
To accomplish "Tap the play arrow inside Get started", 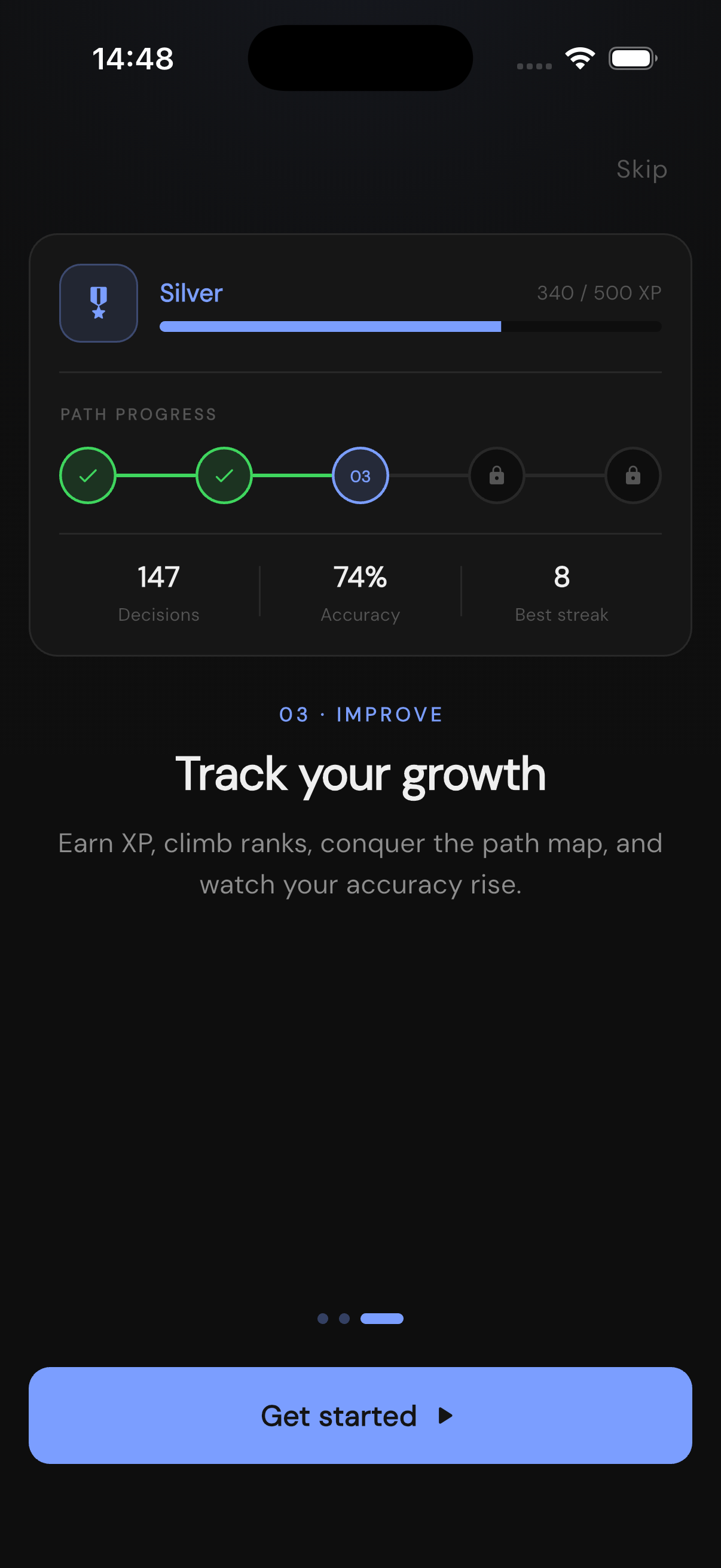I will coord(445,1417).
